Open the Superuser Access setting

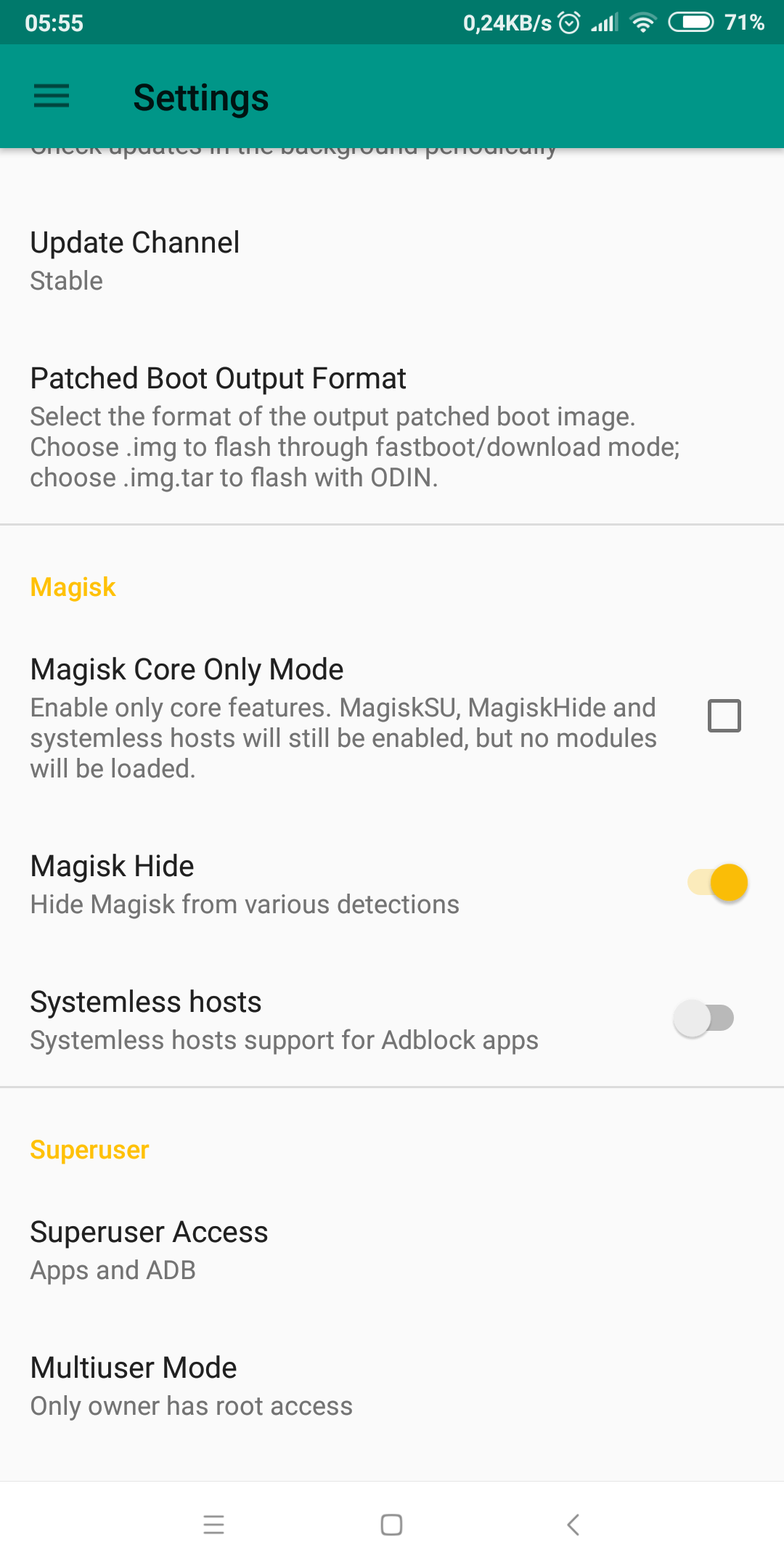point(392,1250)
